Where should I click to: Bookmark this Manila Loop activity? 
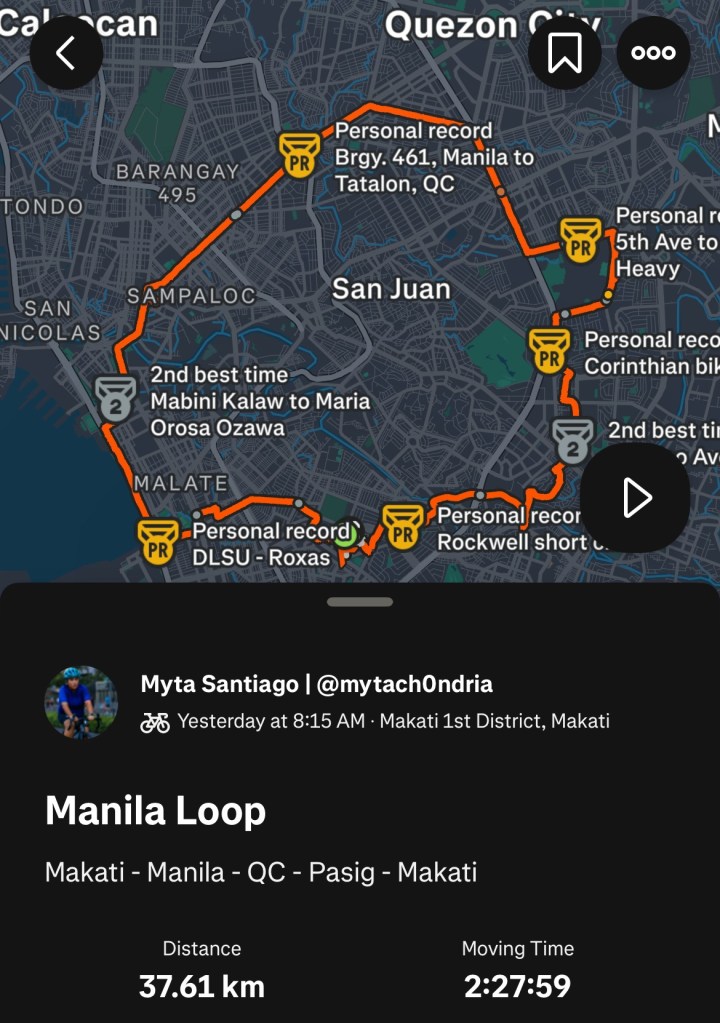[565, 53]
